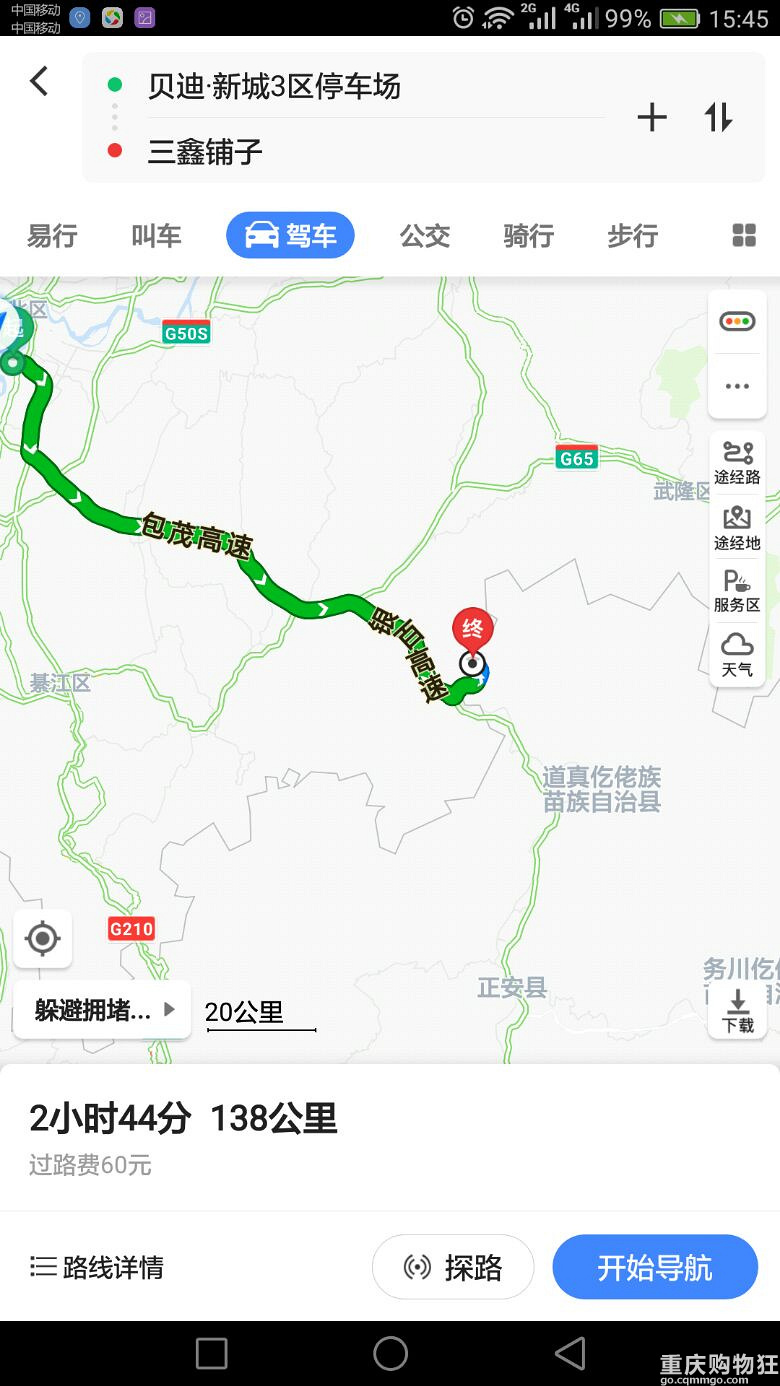The width and height of the screenshot is (780, 1386).
Task: Switch to the 易行 tab
Action: point(52,236)
